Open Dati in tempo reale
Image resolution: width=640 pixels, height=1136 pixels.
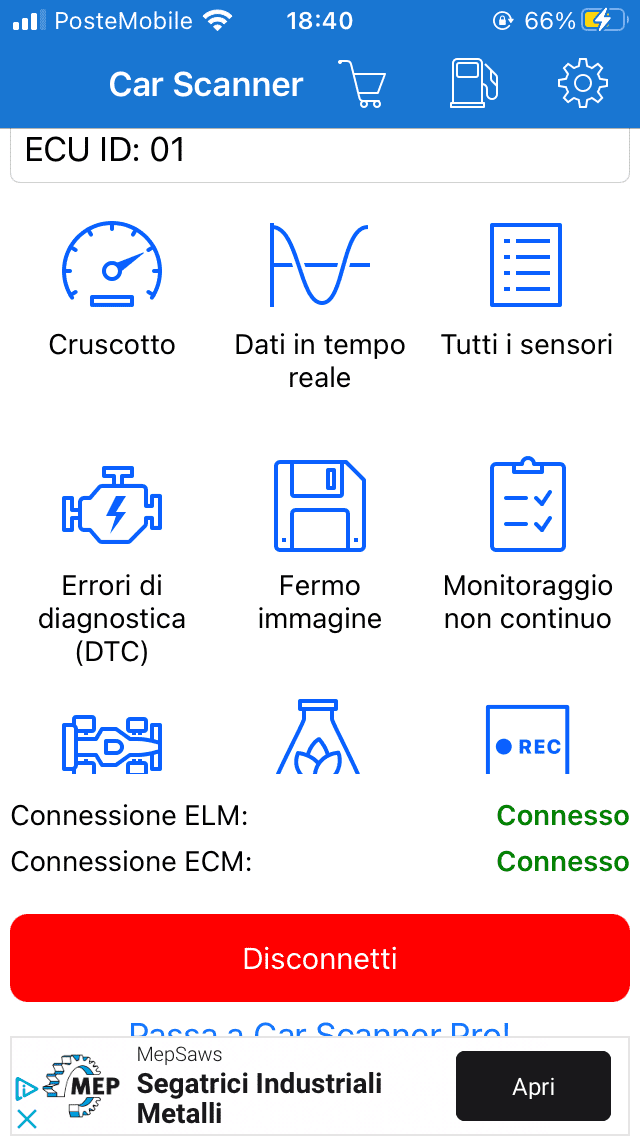click(x=320, y=306)
